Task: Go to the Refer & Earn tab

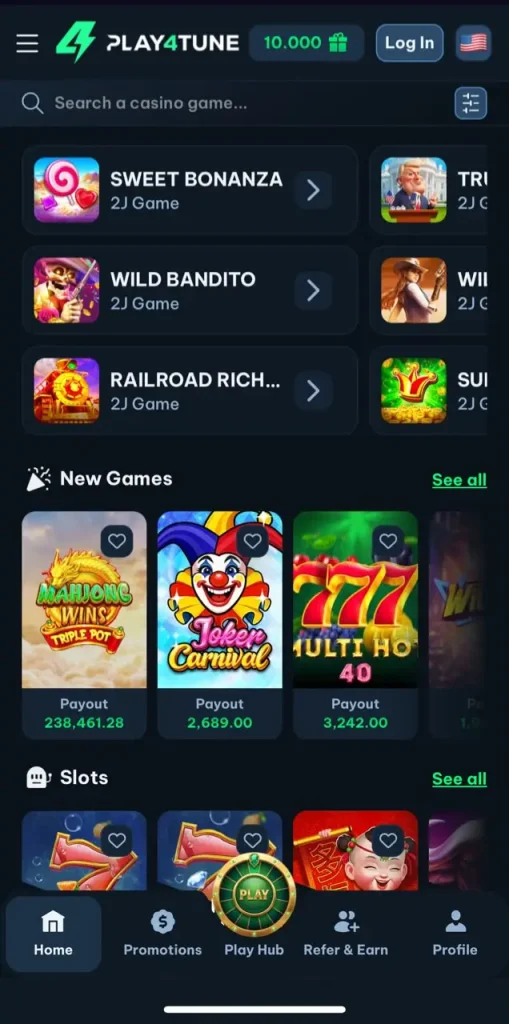Action: (346, 934)
